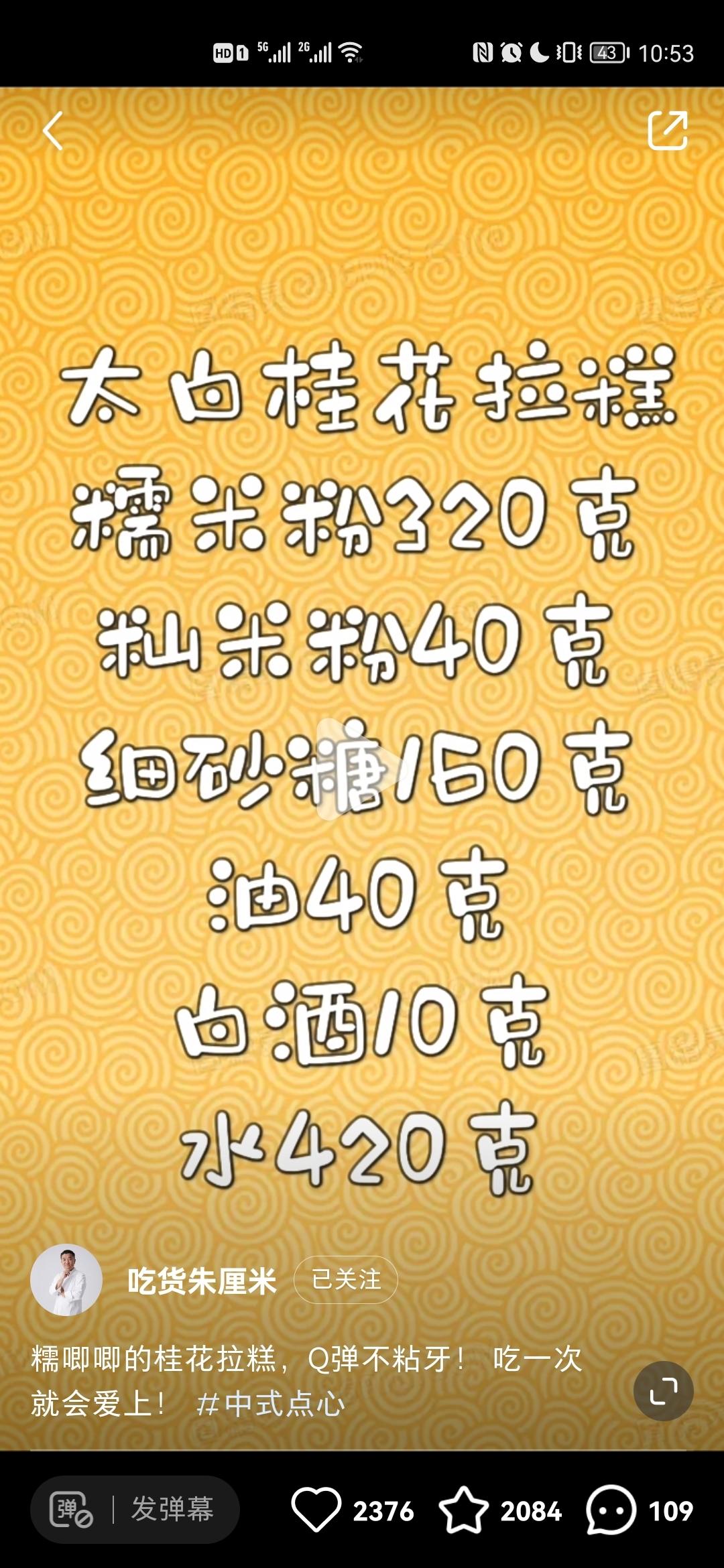The height and width of the screenshot is (1568, 724).
Task: Resume the video with the center play button
Action: coord(359,769)
